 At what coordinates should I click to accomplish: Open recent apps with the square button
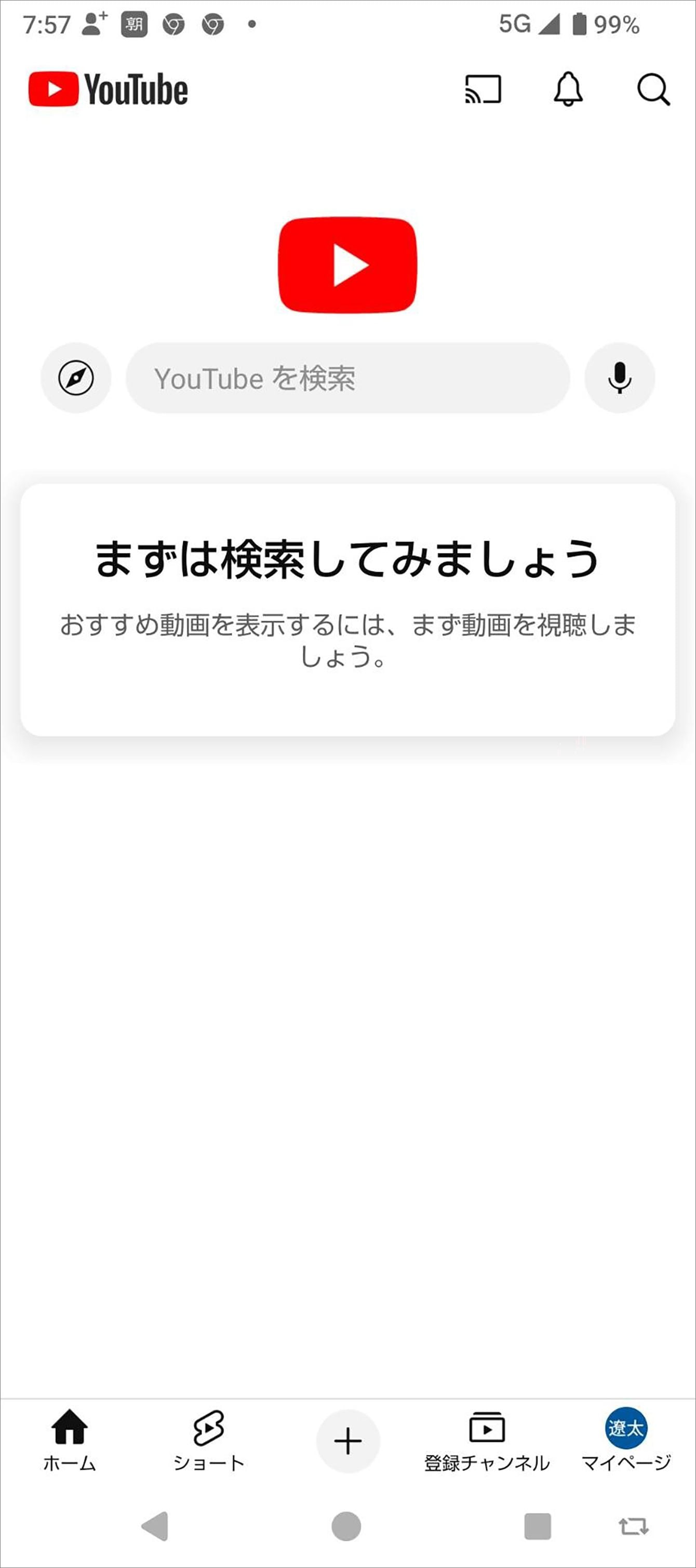(538, 1526)
